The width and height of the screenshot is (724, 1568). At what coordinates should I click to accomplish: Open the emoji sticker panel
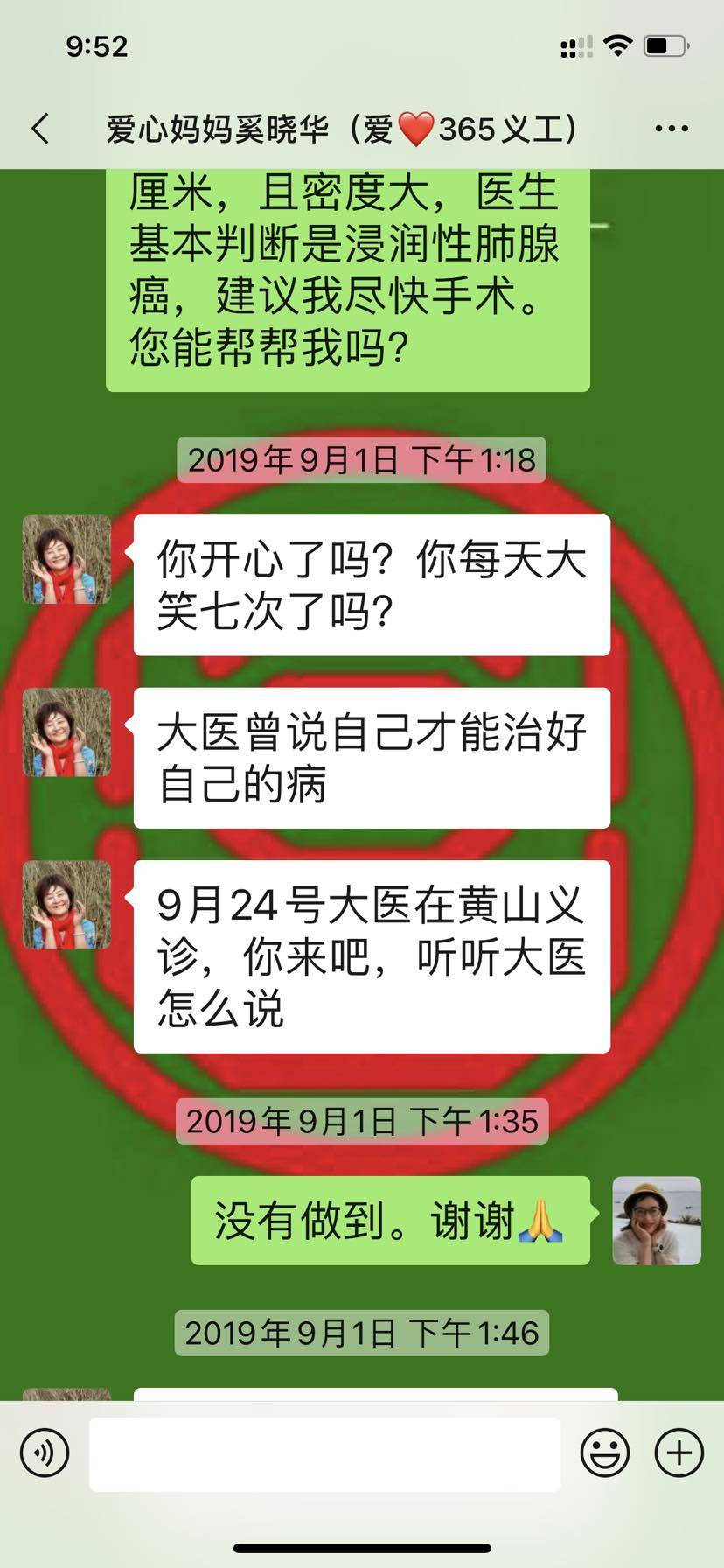[x=604, y=1453]
